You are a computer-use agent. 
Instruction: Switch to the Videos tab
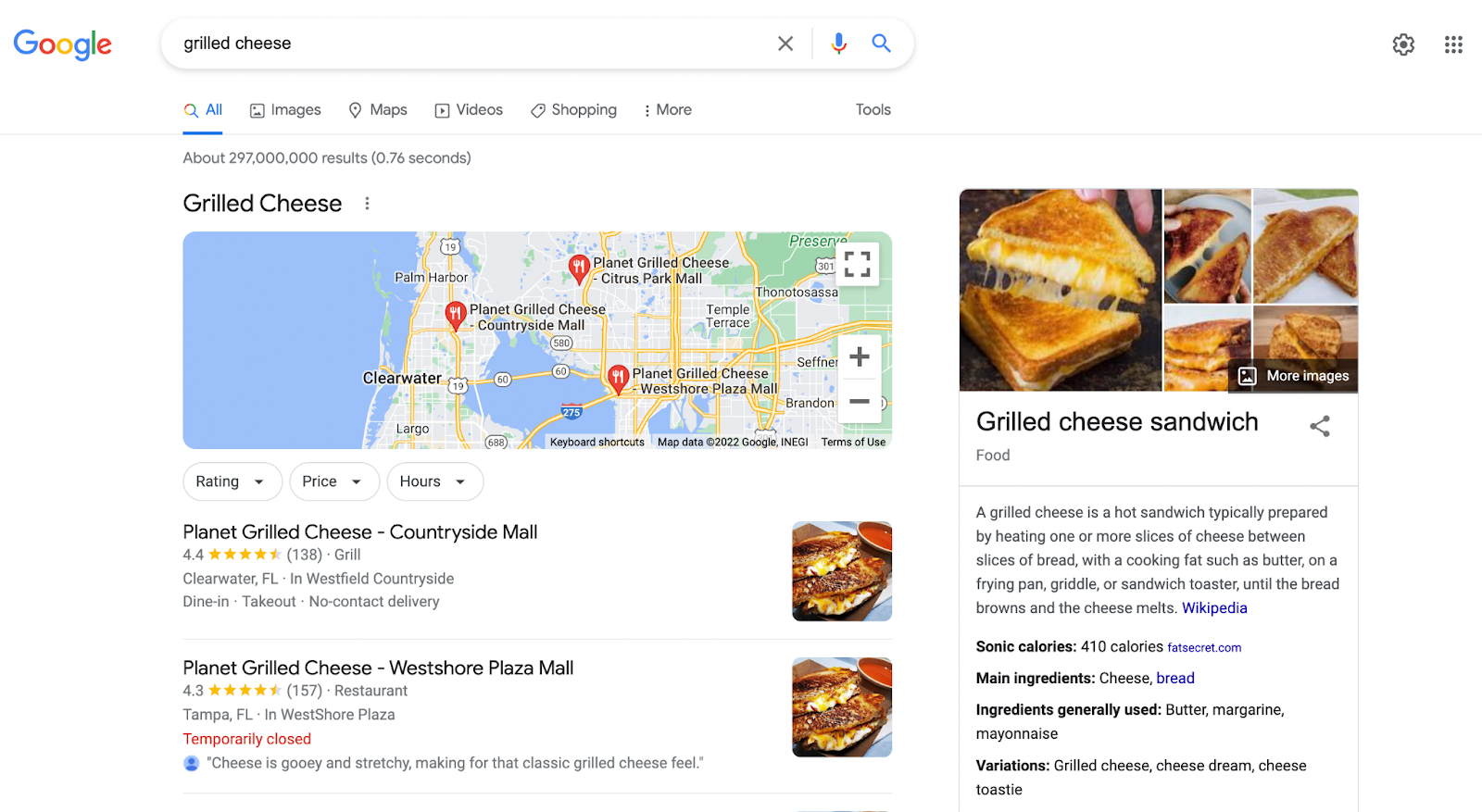(469, 110)
